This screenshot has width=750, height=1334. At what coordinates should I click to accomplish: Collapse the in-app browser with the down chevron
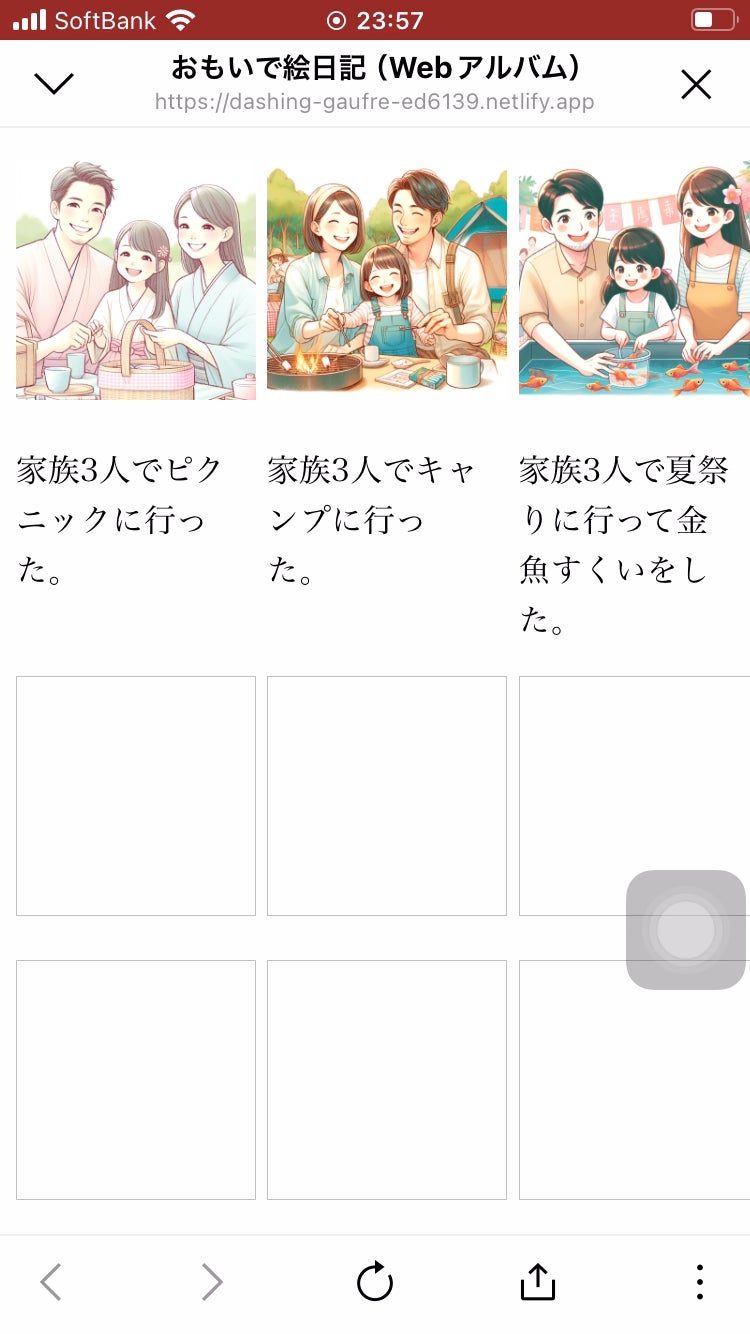tap(54, 84)
